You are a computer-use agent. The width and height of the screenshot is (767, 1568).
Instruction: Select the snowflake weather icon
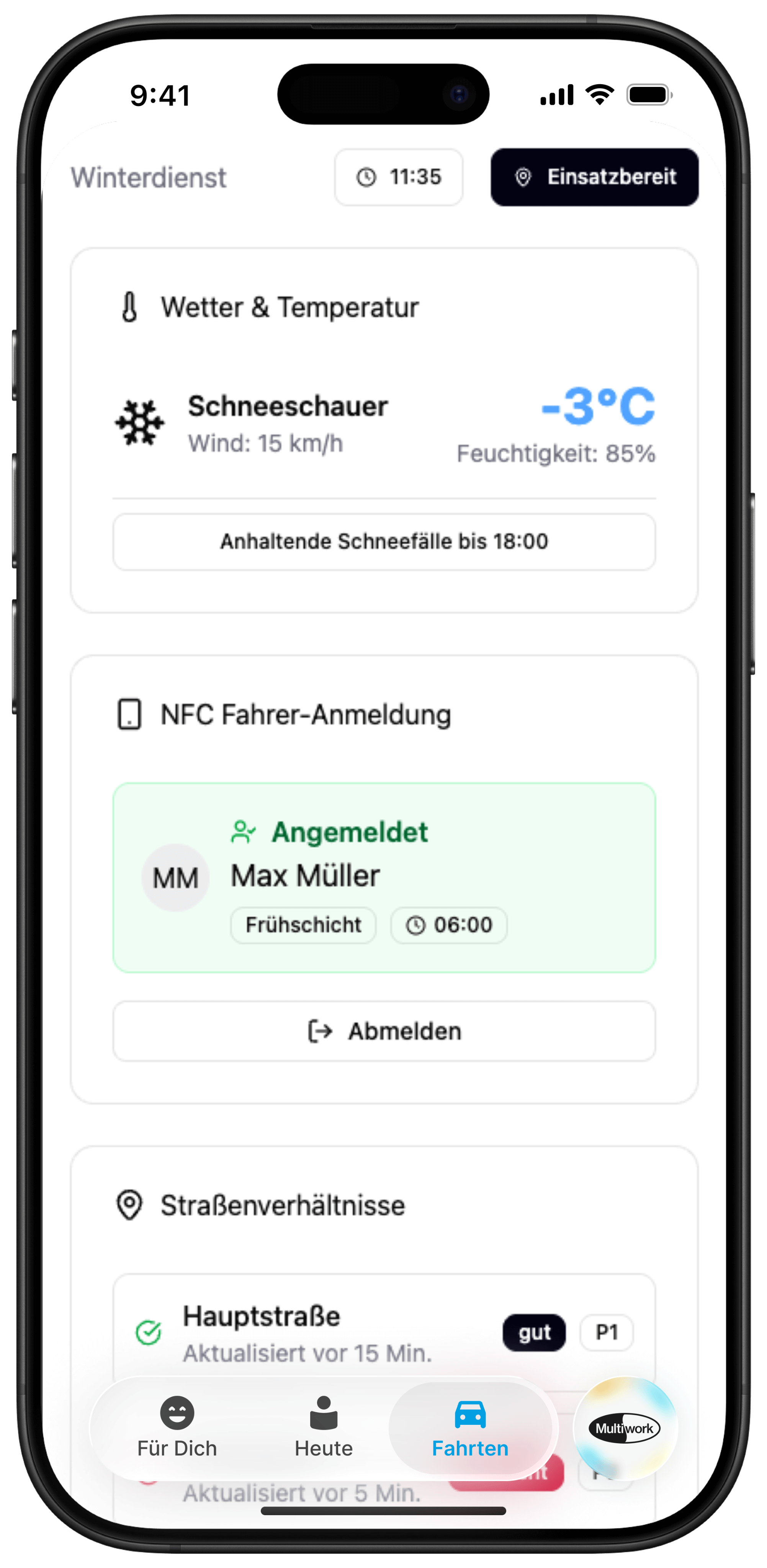coord(139,423)
